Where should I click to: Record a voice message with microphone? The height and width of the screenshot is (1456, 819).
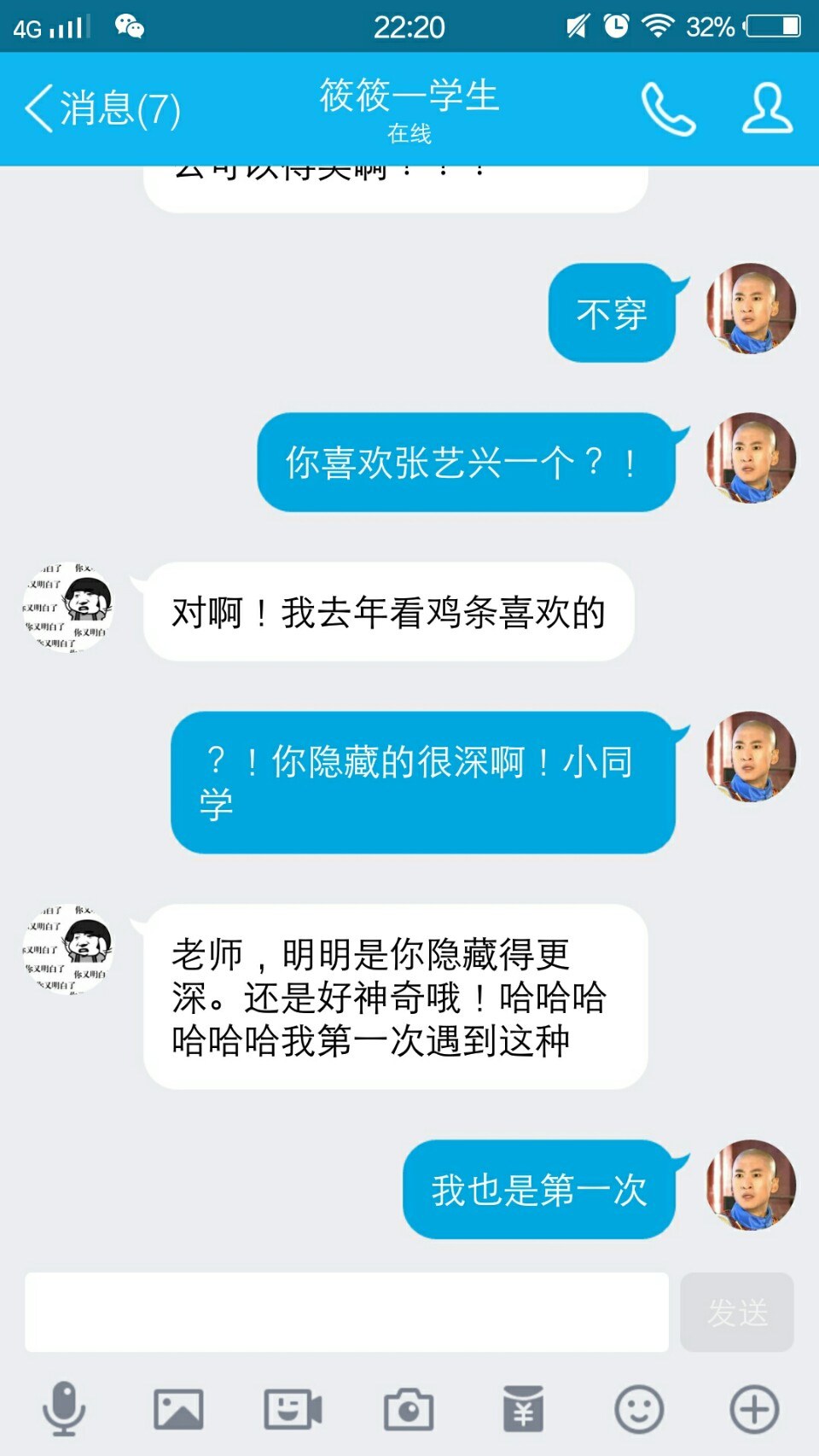pyautogui.click(x=64, y=1409)
